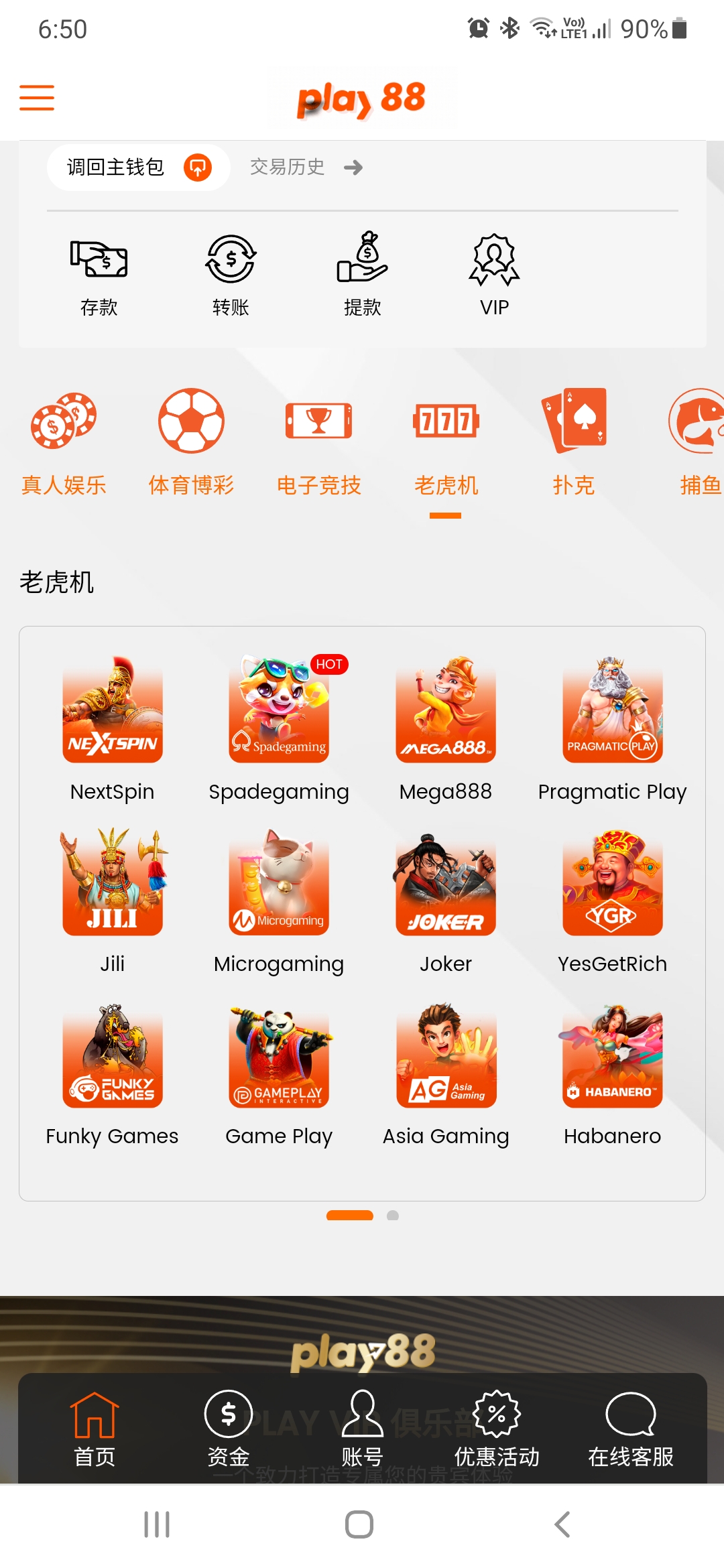
Task: Select the 转账 transfer option
Action: [231, 275]
